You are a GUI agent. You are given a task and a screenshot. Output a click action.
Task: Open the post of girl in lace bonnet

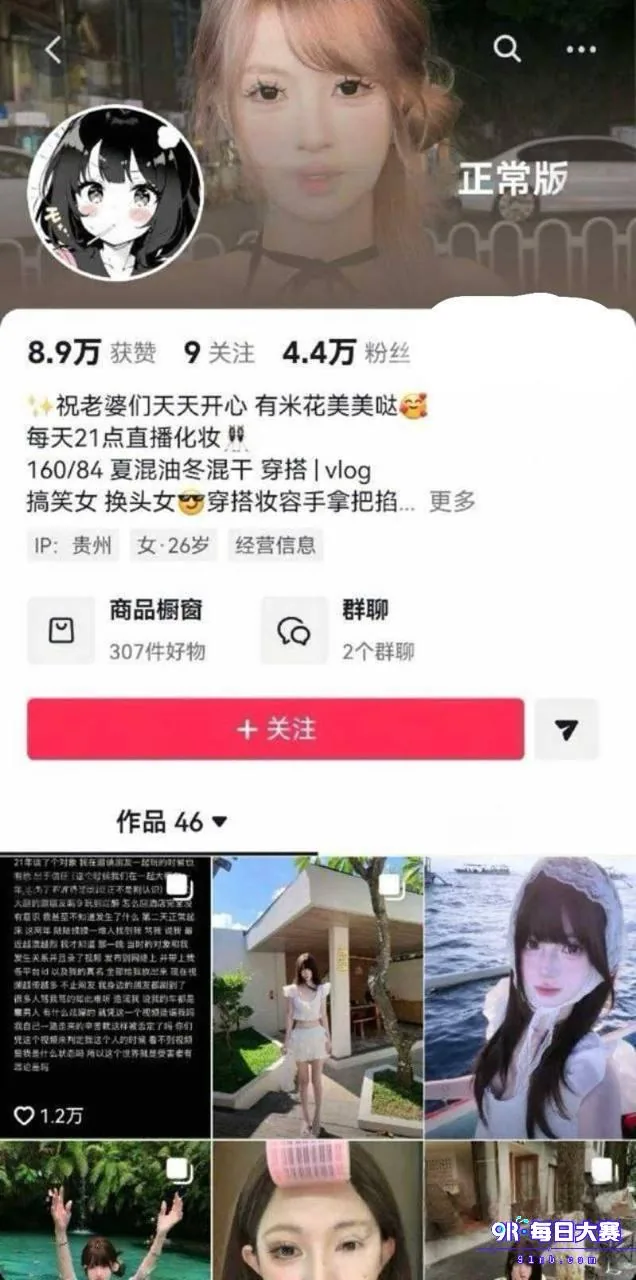coord(530,997)
